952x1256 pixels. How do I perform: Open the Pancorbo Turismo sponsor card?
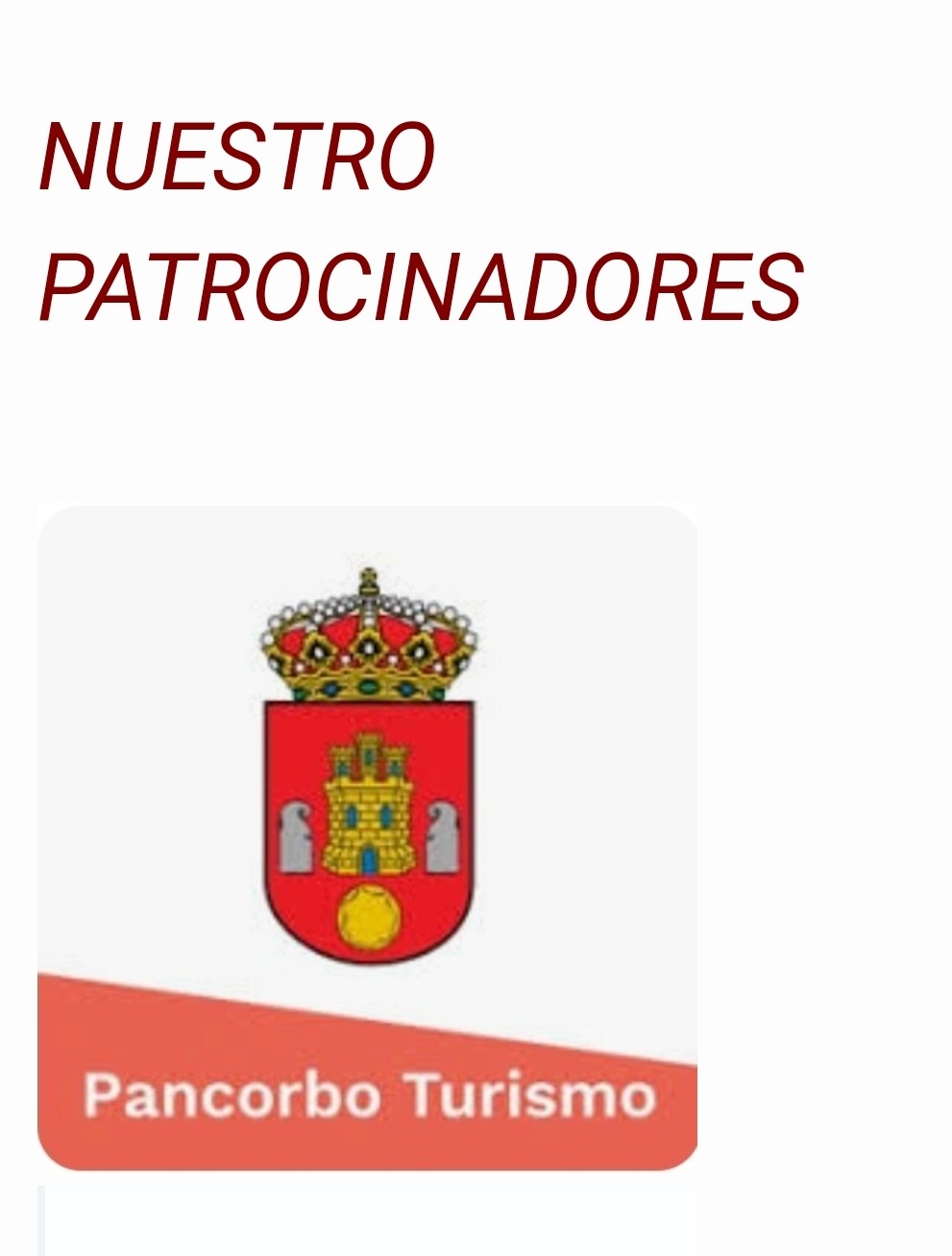367,836
